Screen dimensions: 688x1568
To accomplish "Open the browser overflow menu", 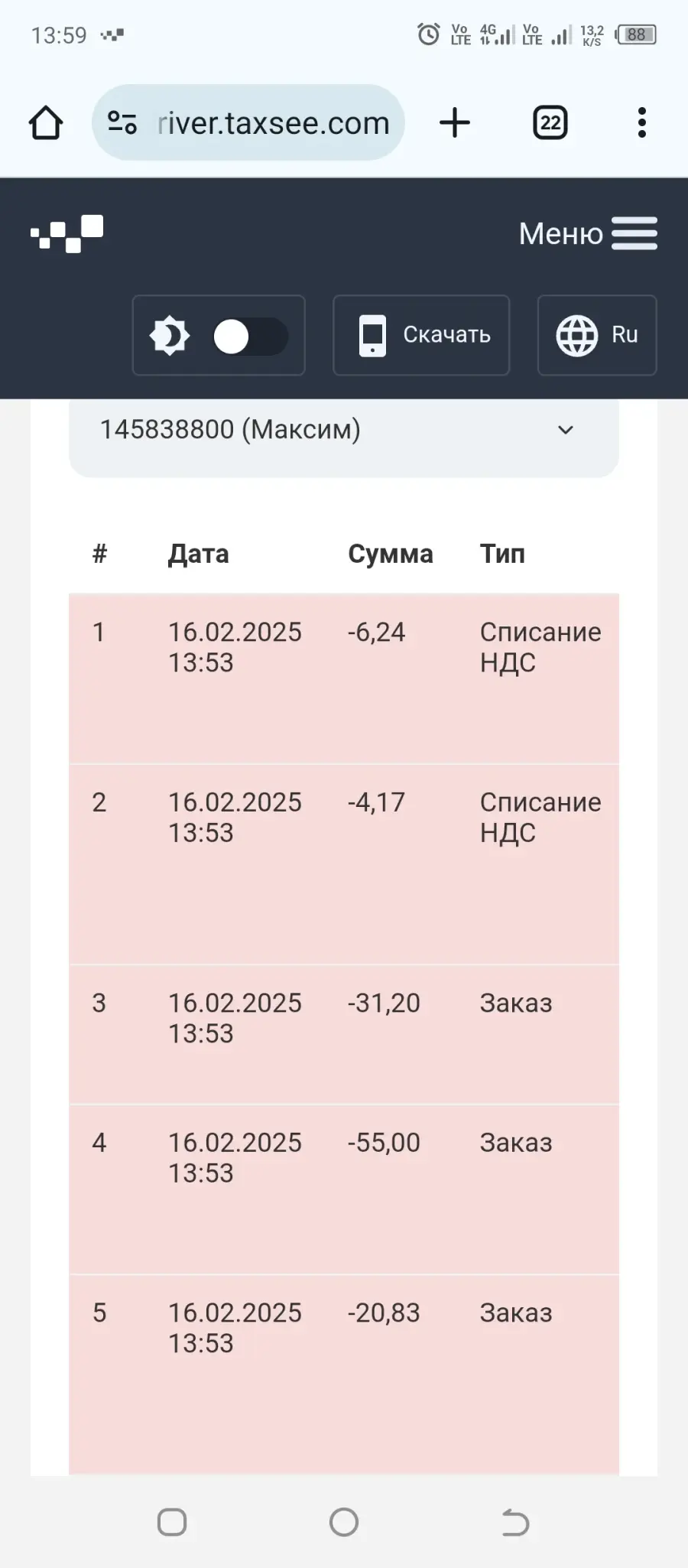I will [642, 122].
